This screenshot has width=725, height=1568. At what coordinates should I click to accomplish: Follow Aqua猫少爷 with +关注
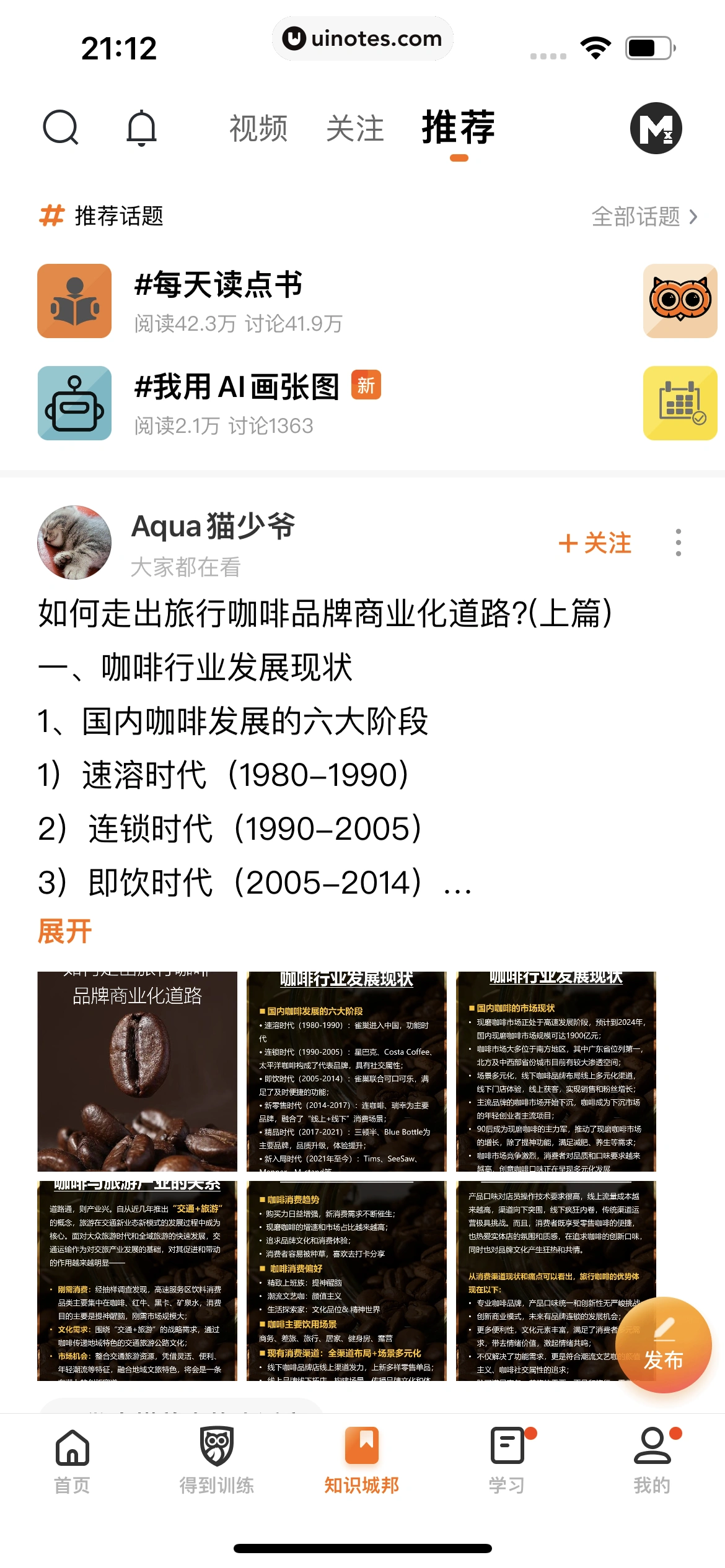coord(595,543)
